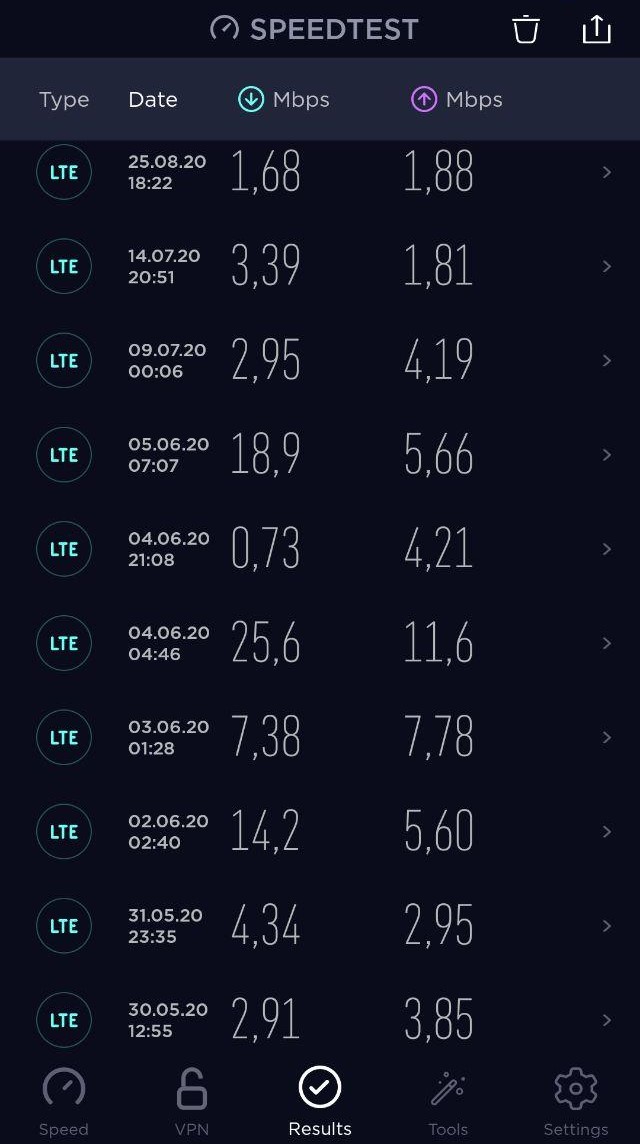This screenshot has height=1144, width=640.
Task: Open the 02.06.20 02:40 test result
Action: click(320, 831)
